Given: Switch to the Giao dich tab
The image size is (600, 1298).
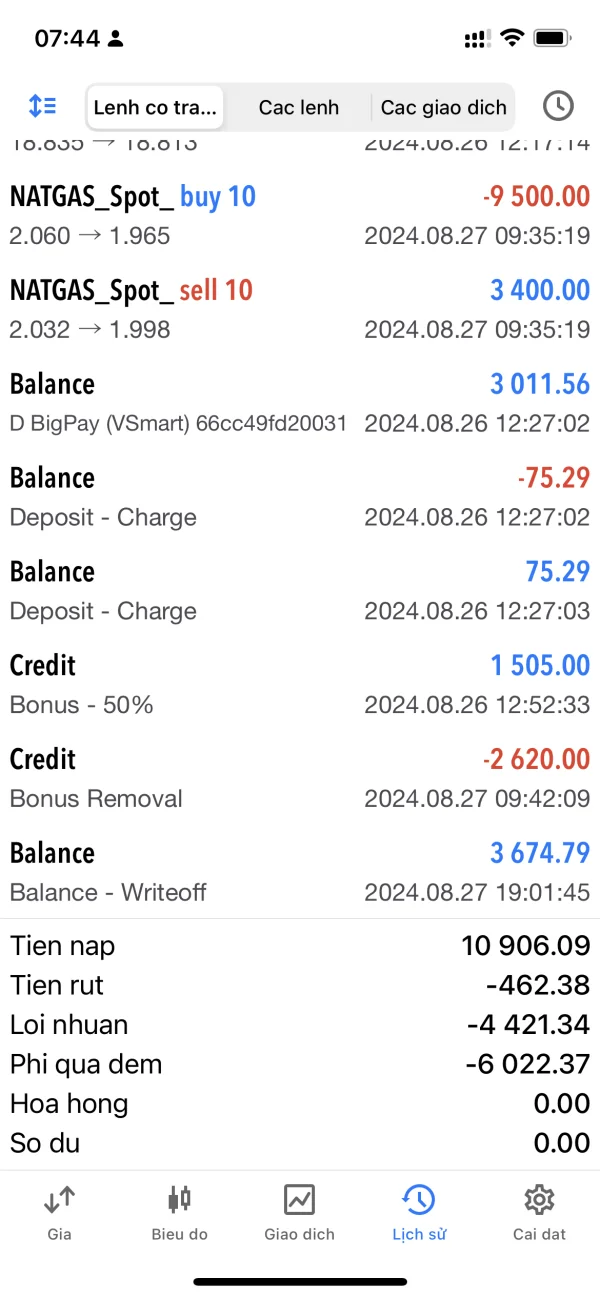Looking at the screenshot, I should pyautogui.click(x=299, y=1212).
